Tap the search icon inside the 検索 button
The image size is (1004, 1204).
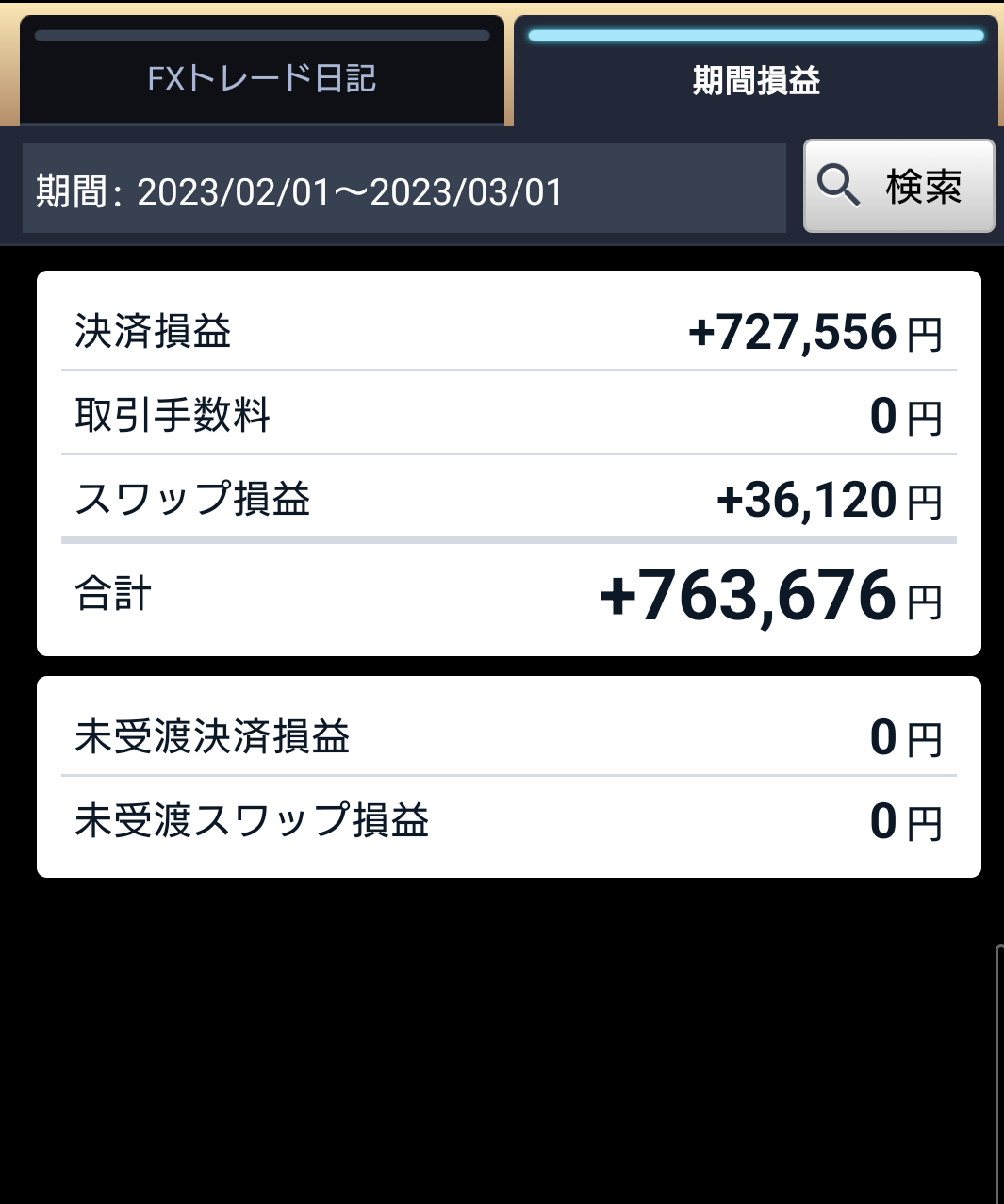838,186
